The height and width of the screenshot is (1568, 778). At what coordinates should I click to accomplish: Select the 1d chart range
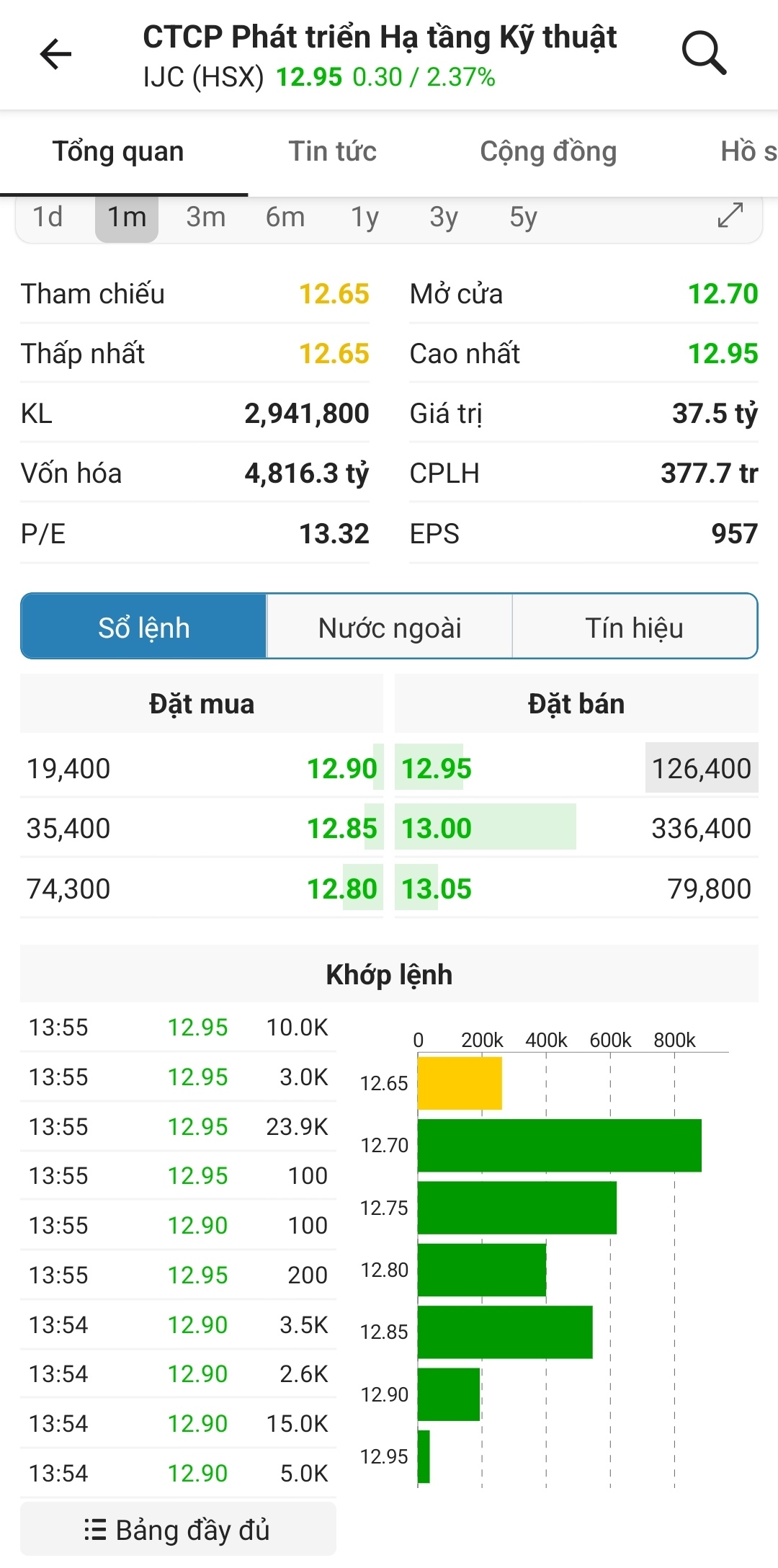tap(48, 217)
